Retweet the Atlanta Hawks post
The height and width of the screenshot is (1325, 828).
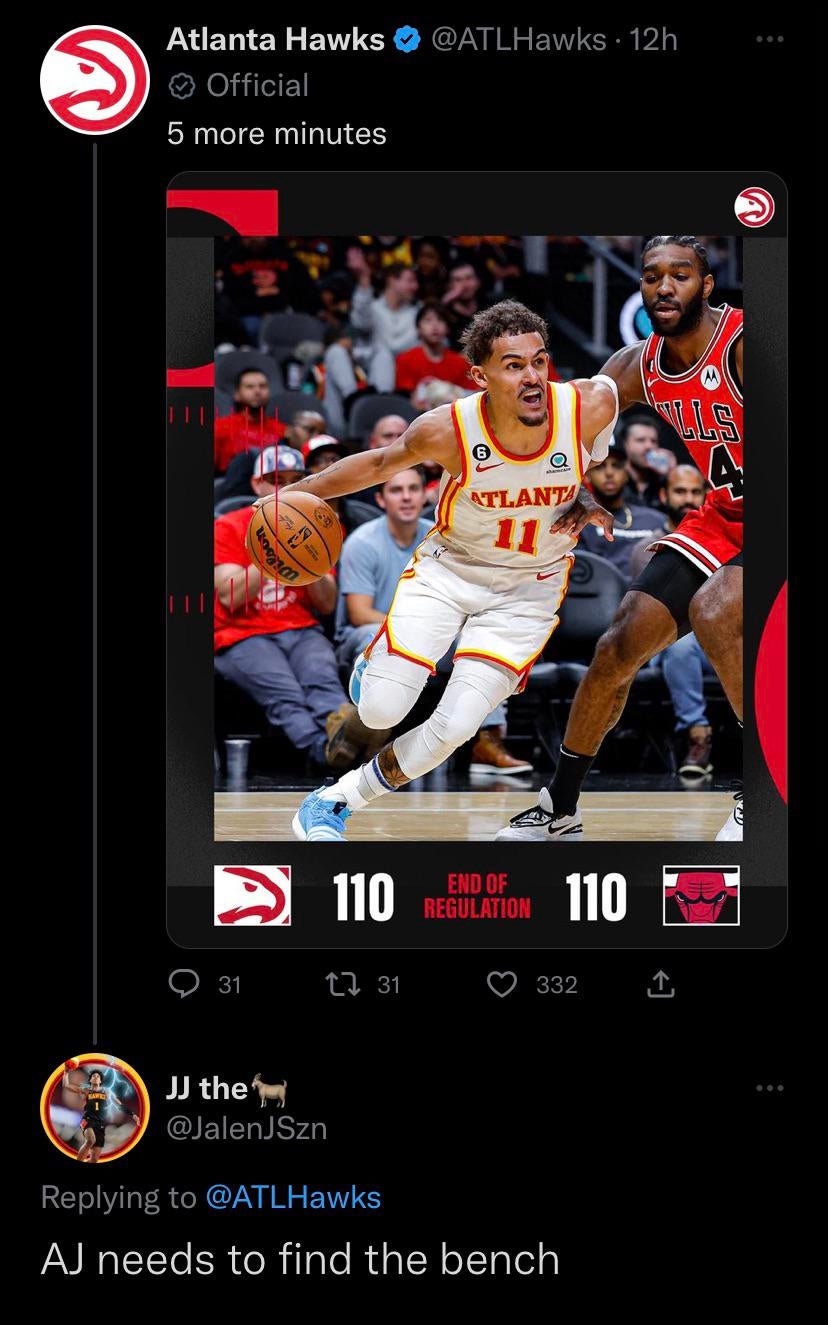(x=336, y=985)
